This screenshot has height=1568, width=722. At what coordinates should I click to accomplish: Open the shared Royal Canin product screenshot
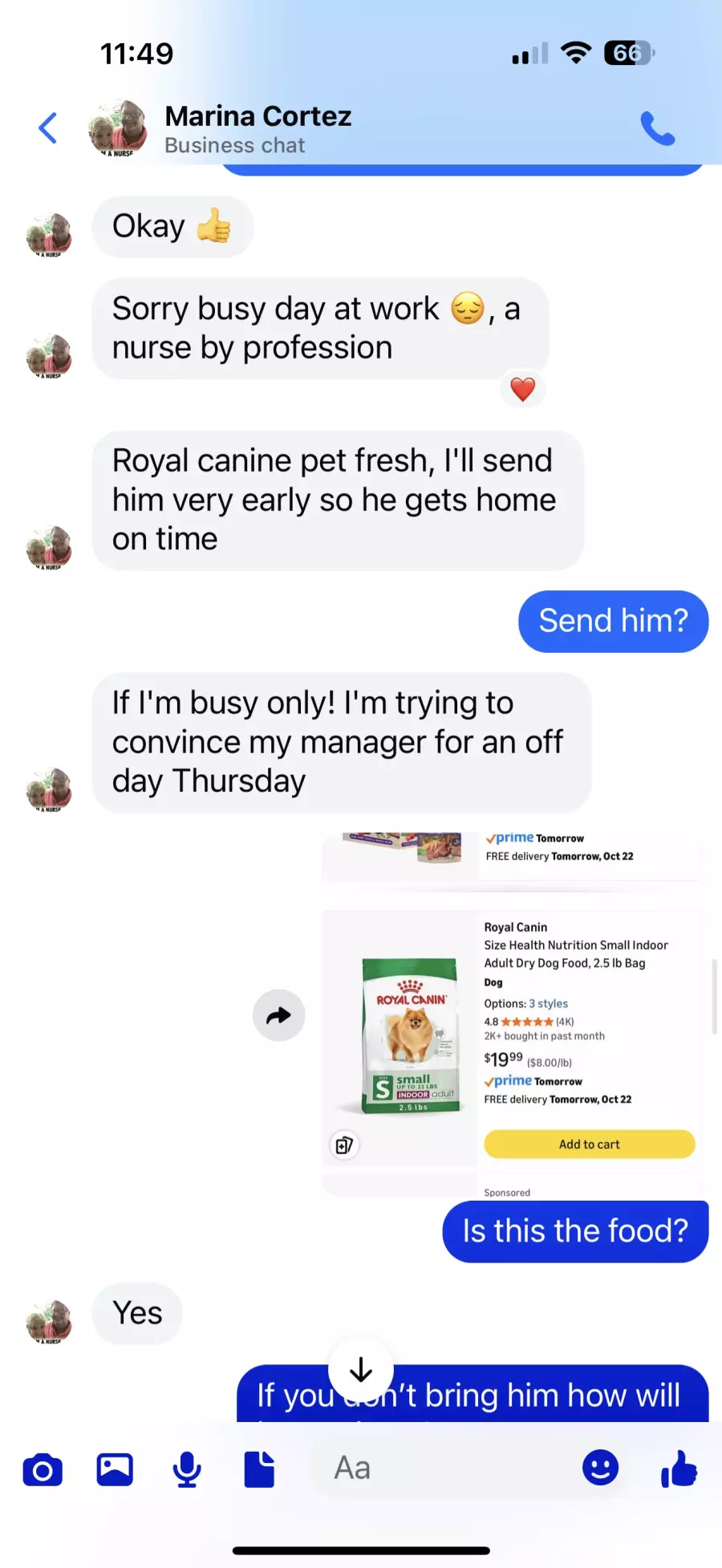[512, 1035]
